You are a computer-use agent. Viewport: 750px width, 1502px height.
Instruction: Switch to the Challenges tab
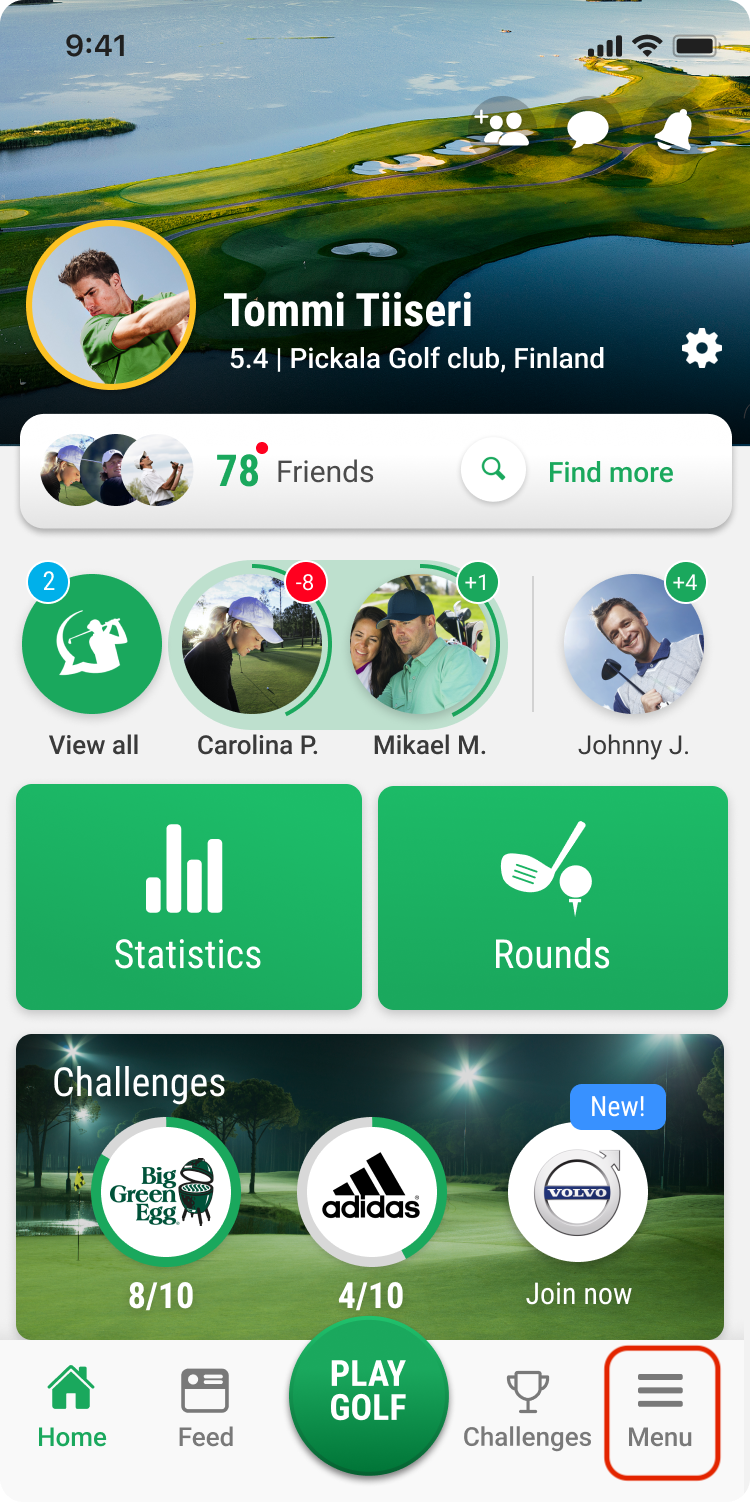coord(527,1408)
